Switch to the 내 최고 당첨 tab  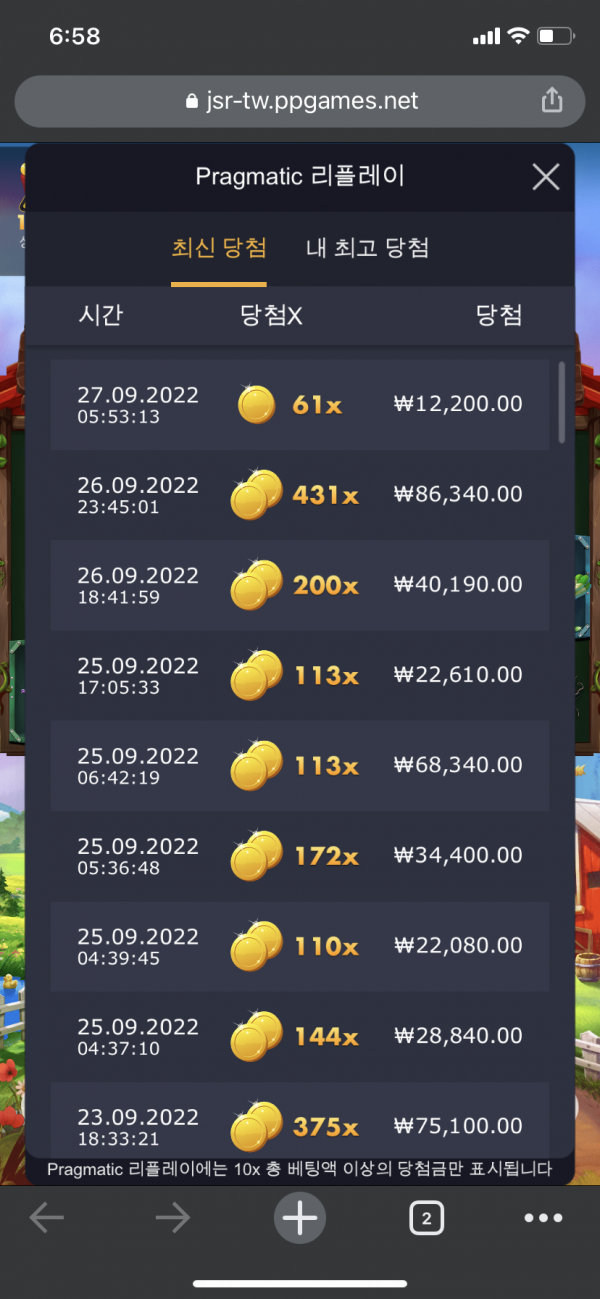(x=367, y=248)
